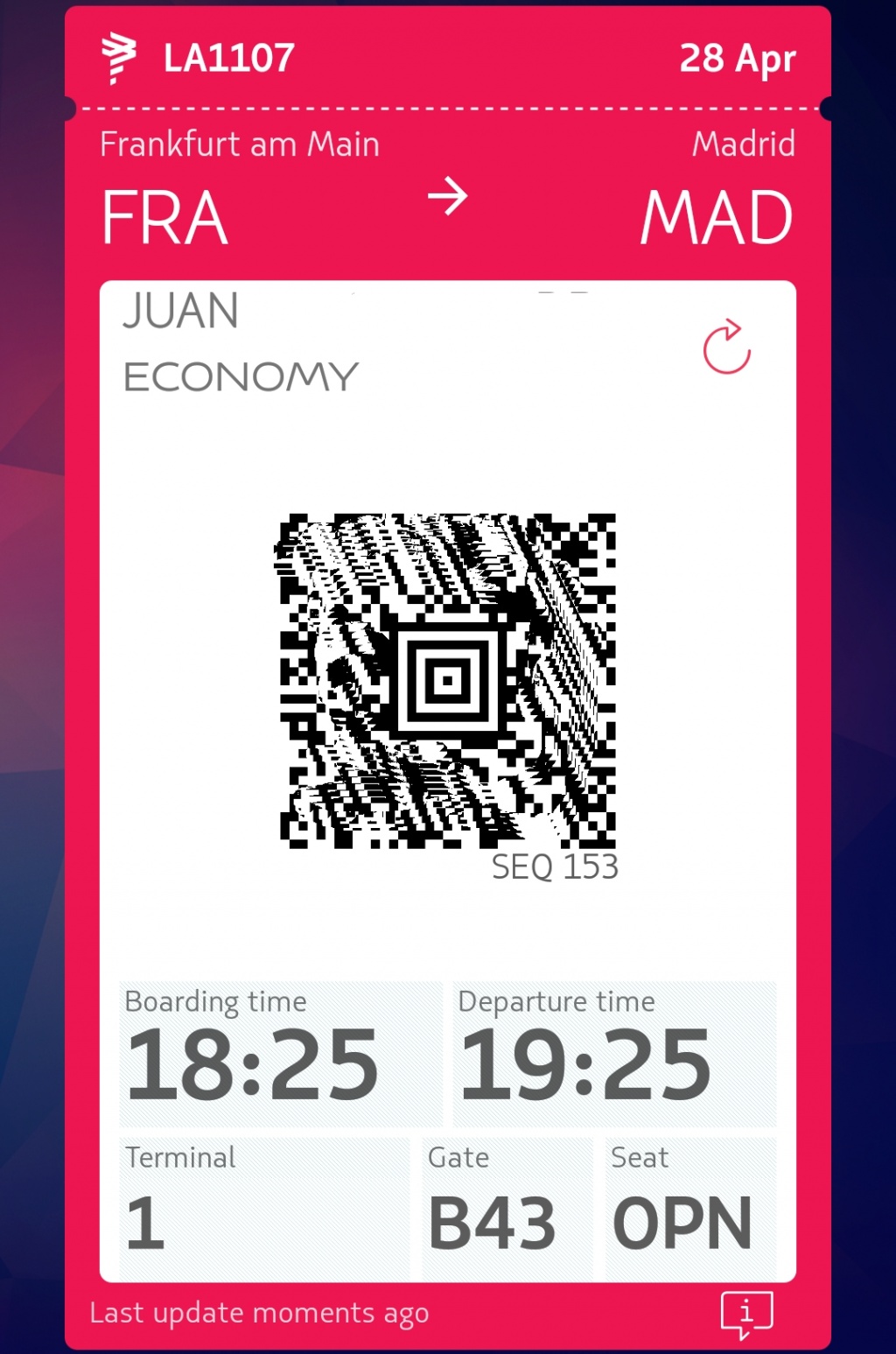Screen dimensions: 896x1354
Task: Refresh the boarding pass
Action: pyautogui.click(x=727, y=347)
